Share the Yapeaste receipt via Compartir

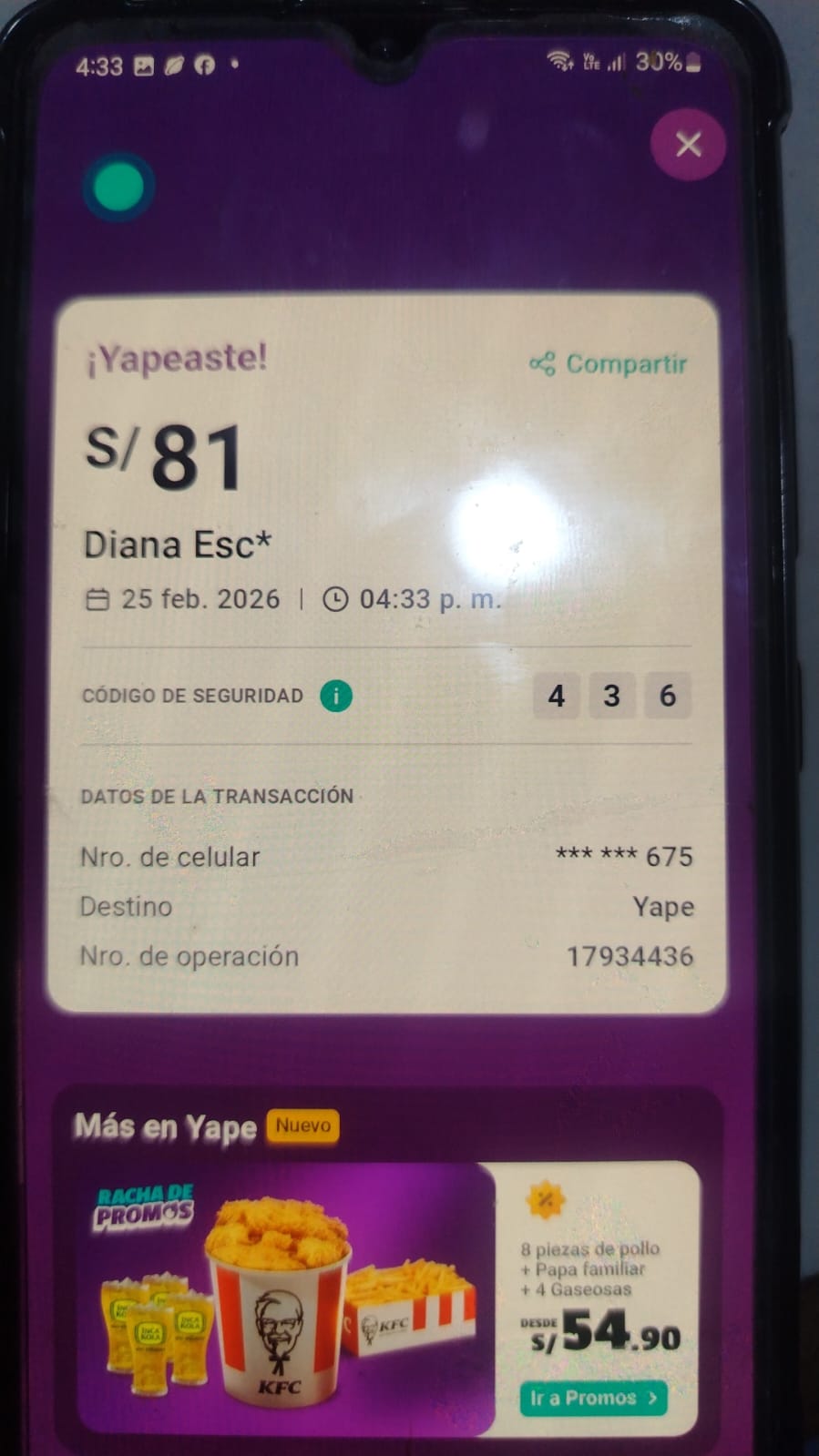point(609,364)
